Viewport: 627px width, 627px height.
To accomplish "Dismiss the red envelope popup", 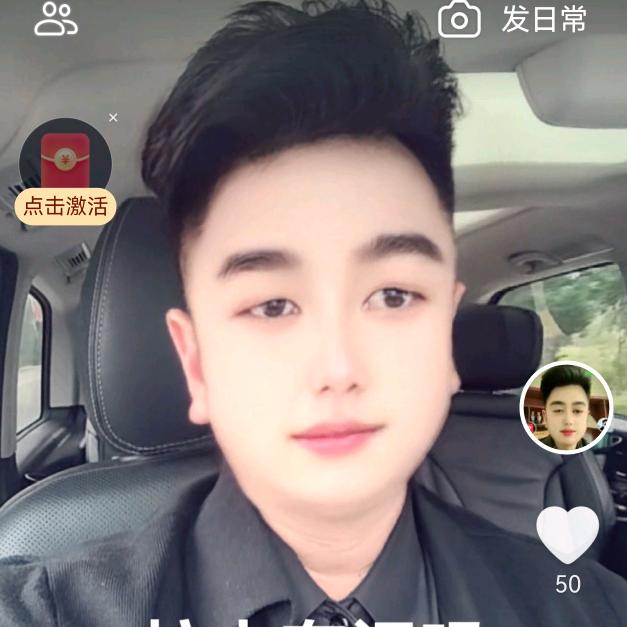I will click(113, 118).
